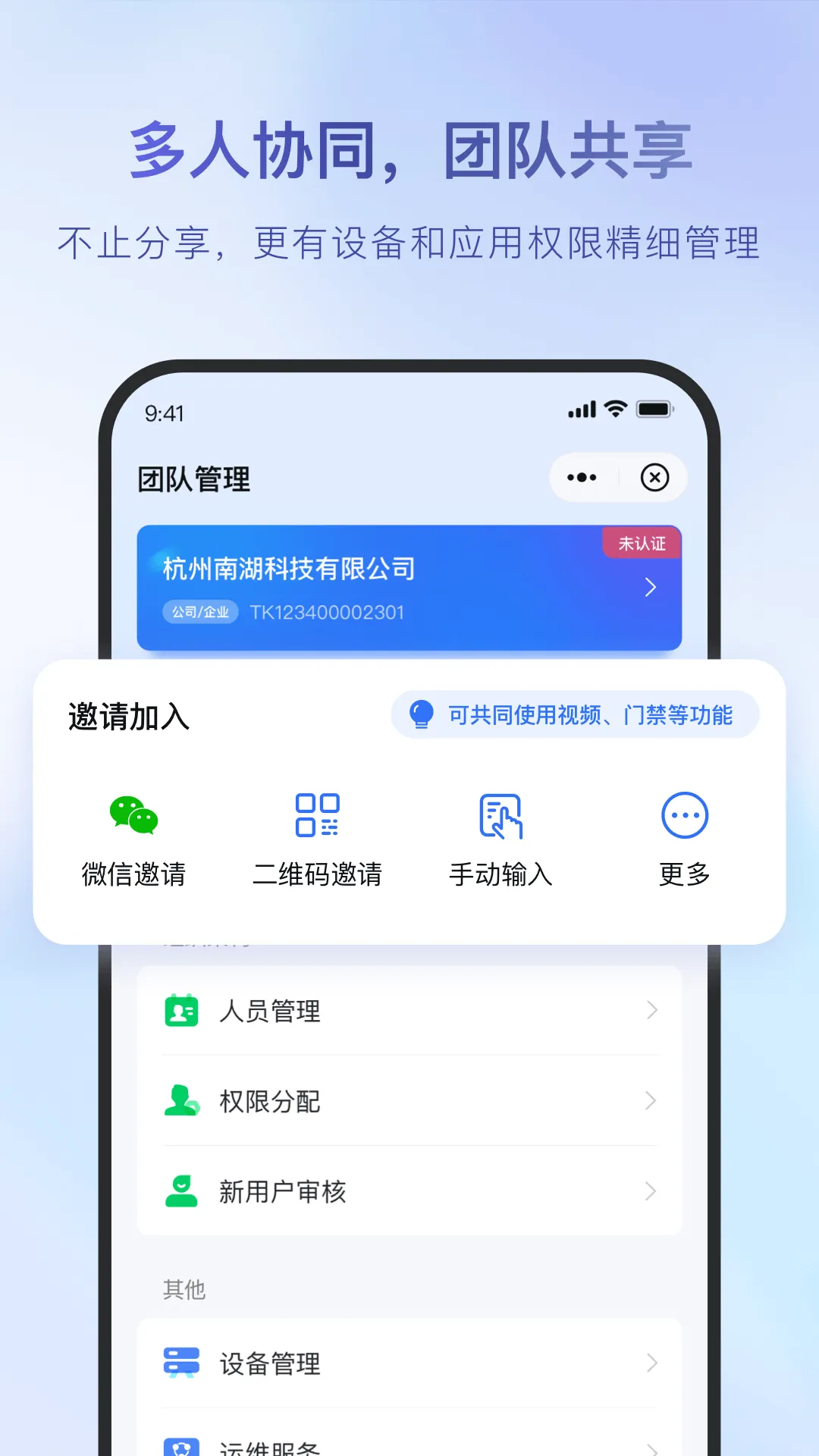The image size is (819, 1456).
Task: Close the mini program window
Action: [x=653, y=477]
